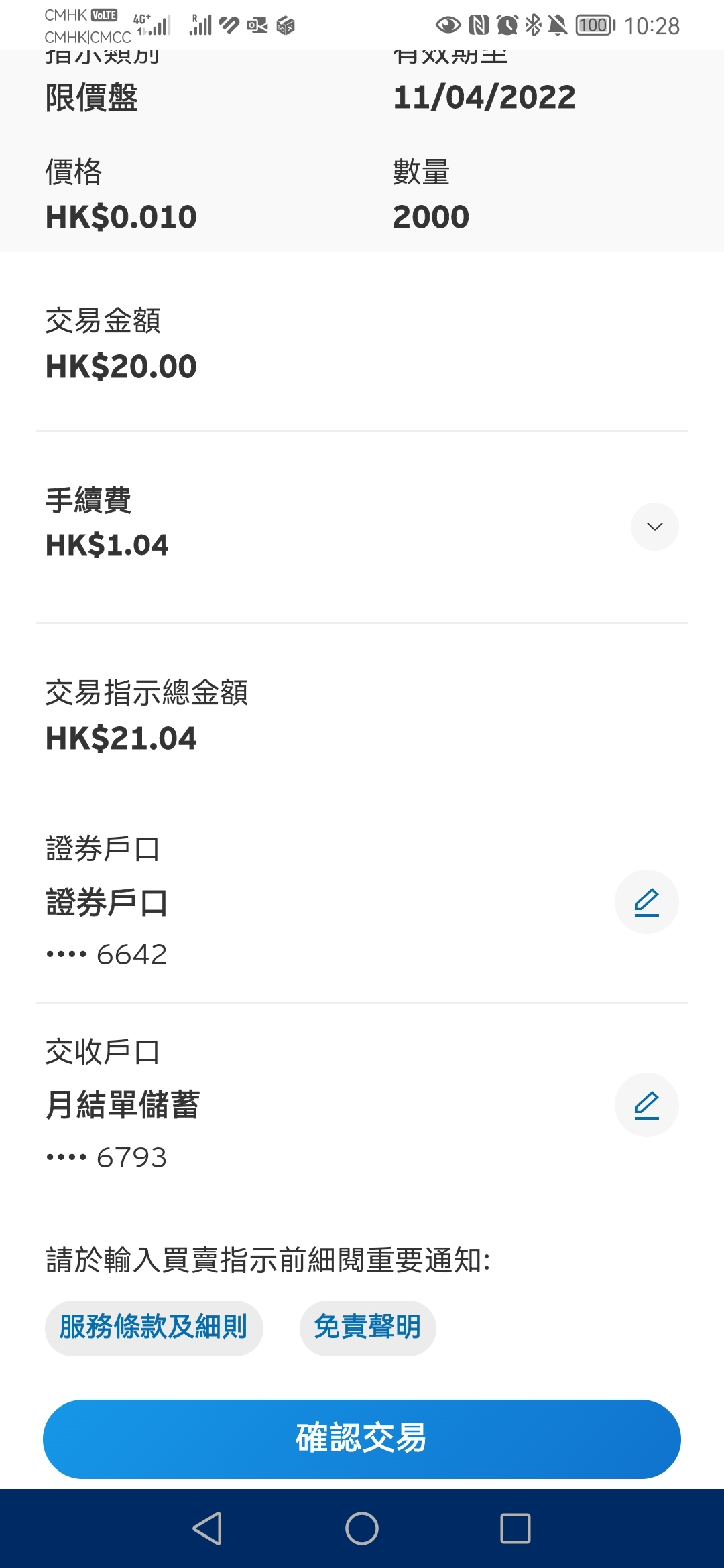This screenshot has width=724, height=1568.
Task: Tap the NFC icon in the status bar
Action: click(477, 24)
